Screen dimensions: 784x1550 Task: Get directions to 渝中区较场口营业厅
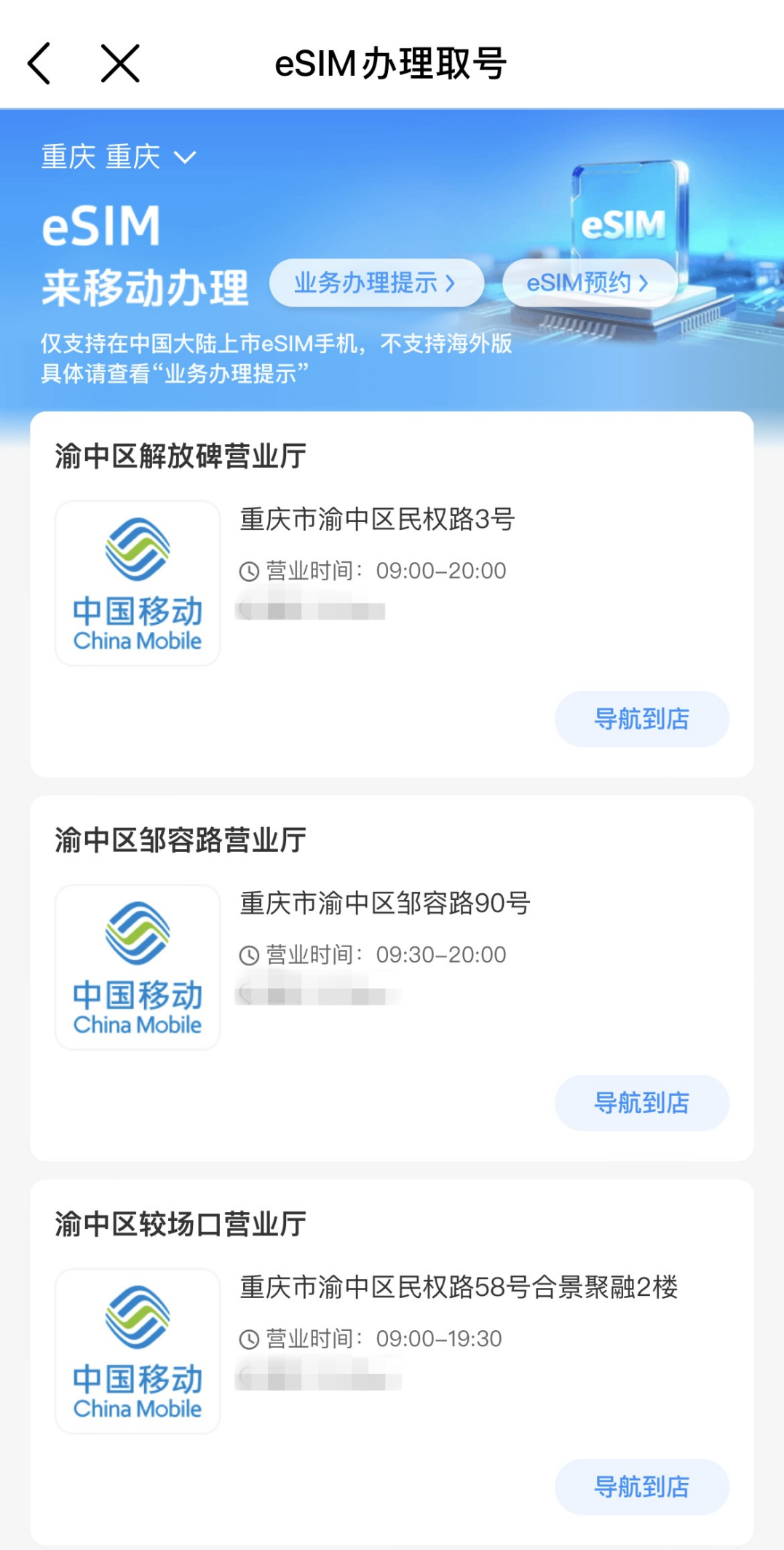(x=641, y=1486)
